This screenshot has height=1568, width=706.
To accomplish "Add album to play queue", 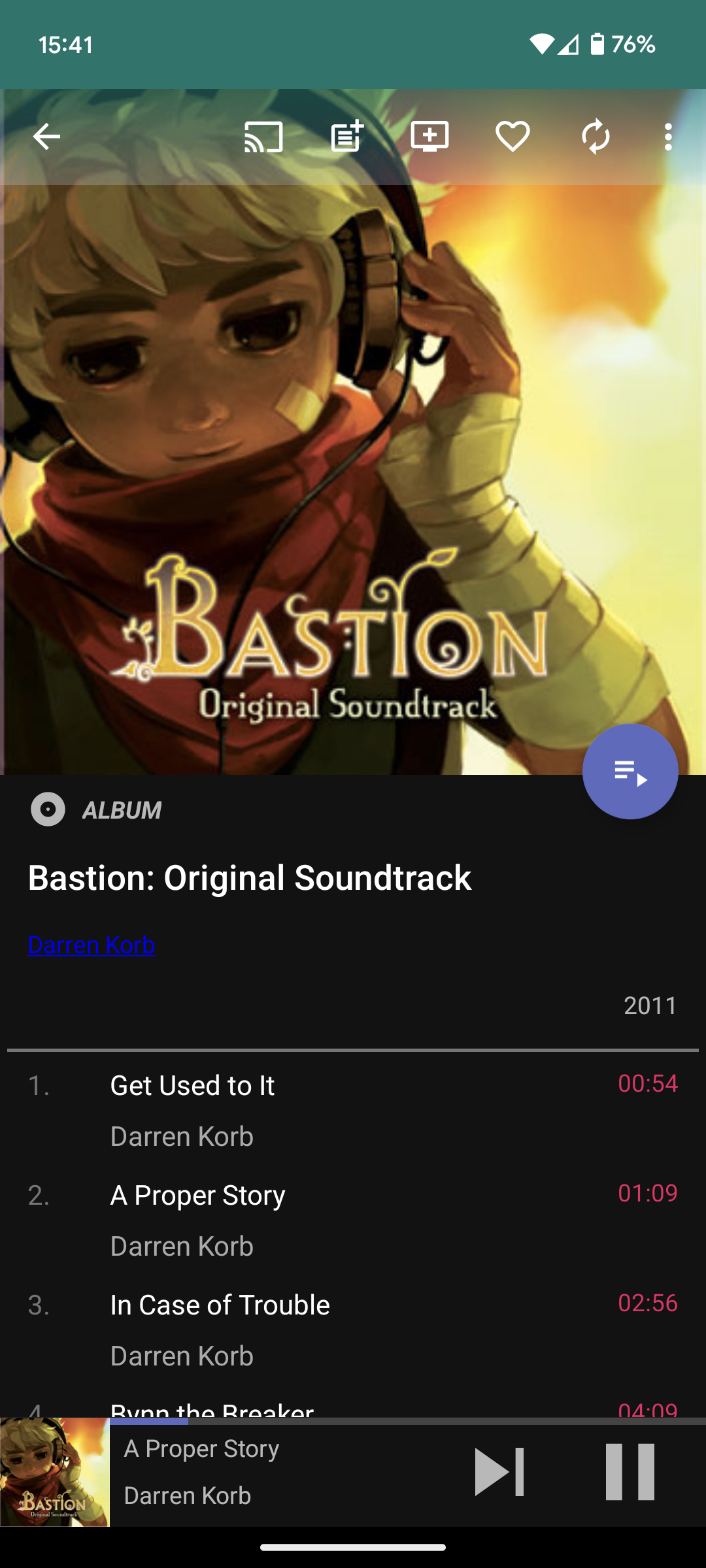I will [x=429, y=137].
